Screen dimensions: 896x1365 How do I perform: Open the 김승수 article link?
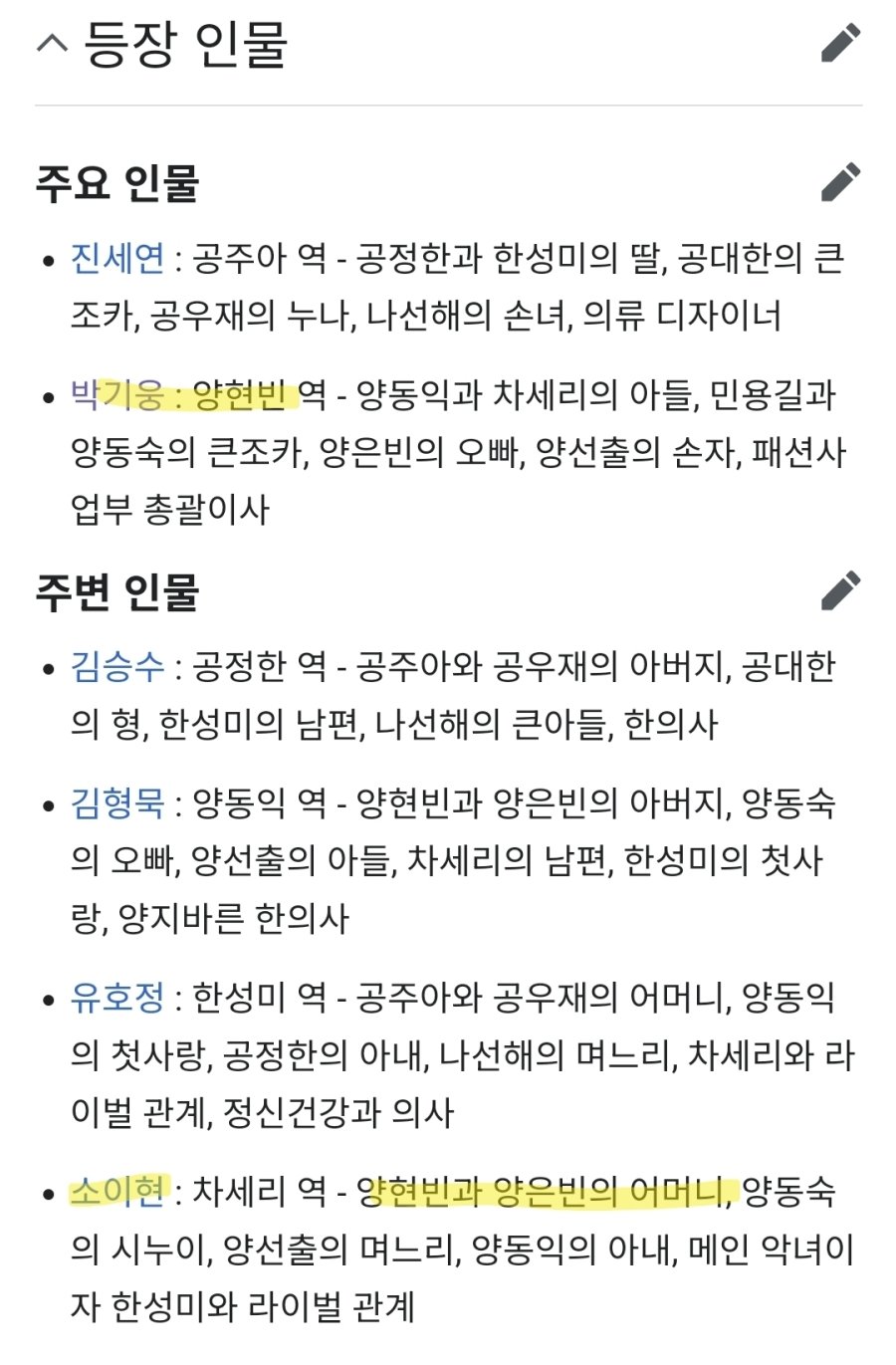117,667
